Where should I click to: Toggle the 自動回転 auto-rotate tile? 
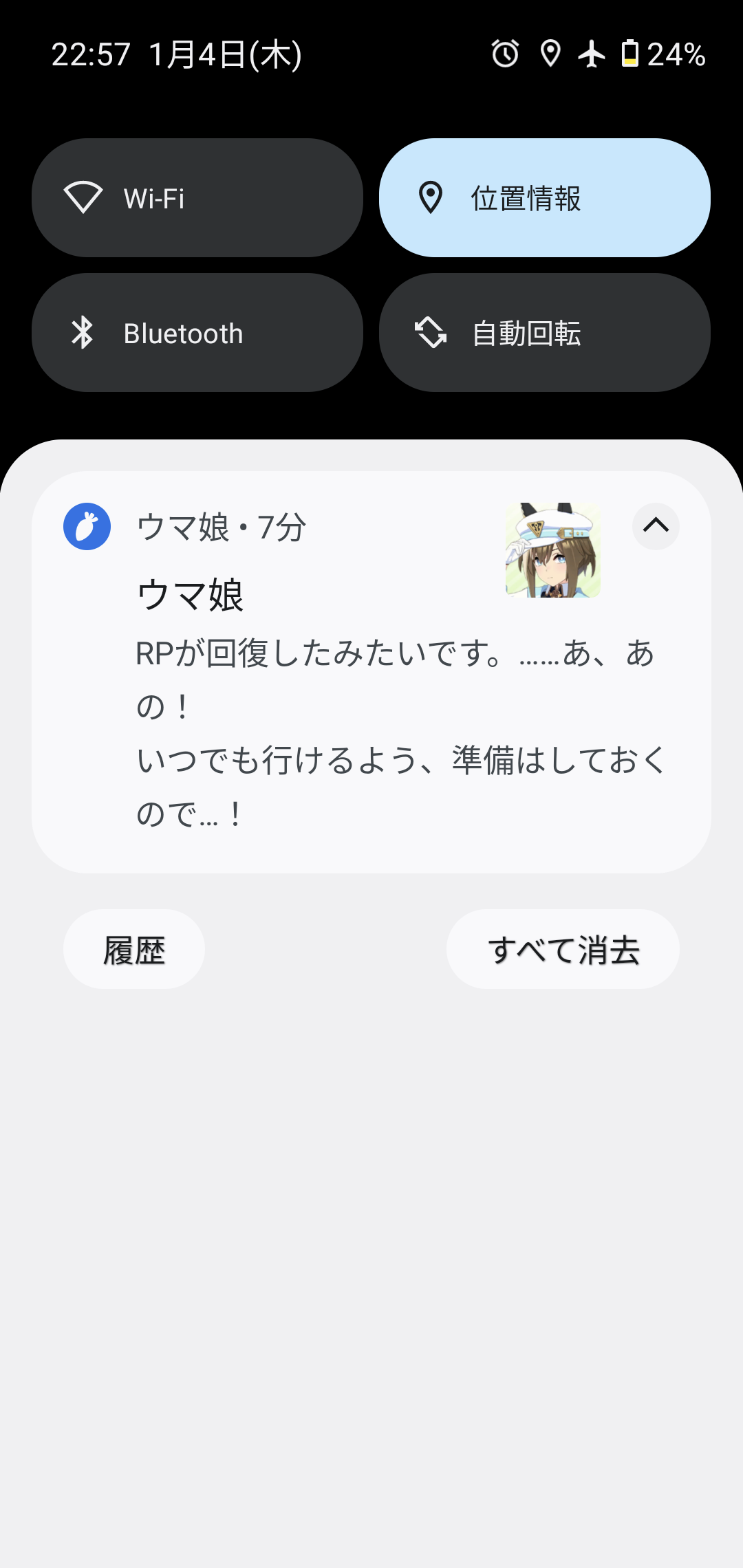coord(544,333)
